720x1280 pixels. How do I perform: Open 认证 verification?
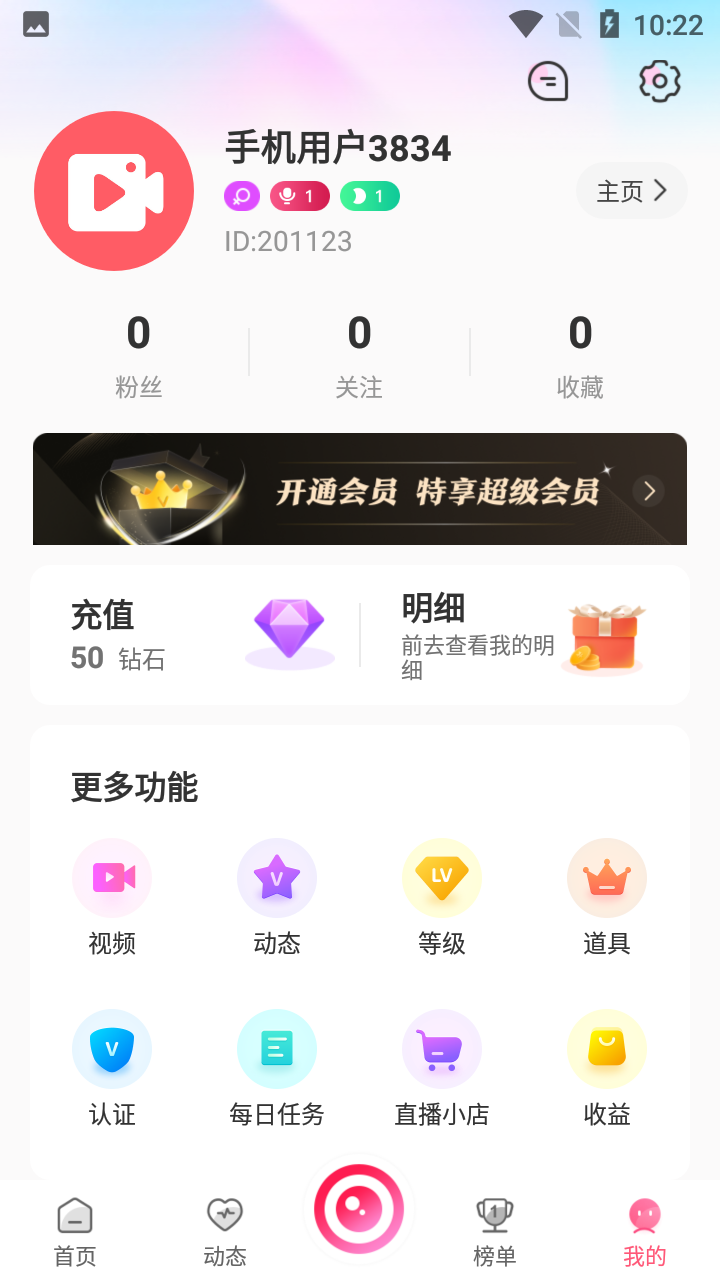(112, 1068)
